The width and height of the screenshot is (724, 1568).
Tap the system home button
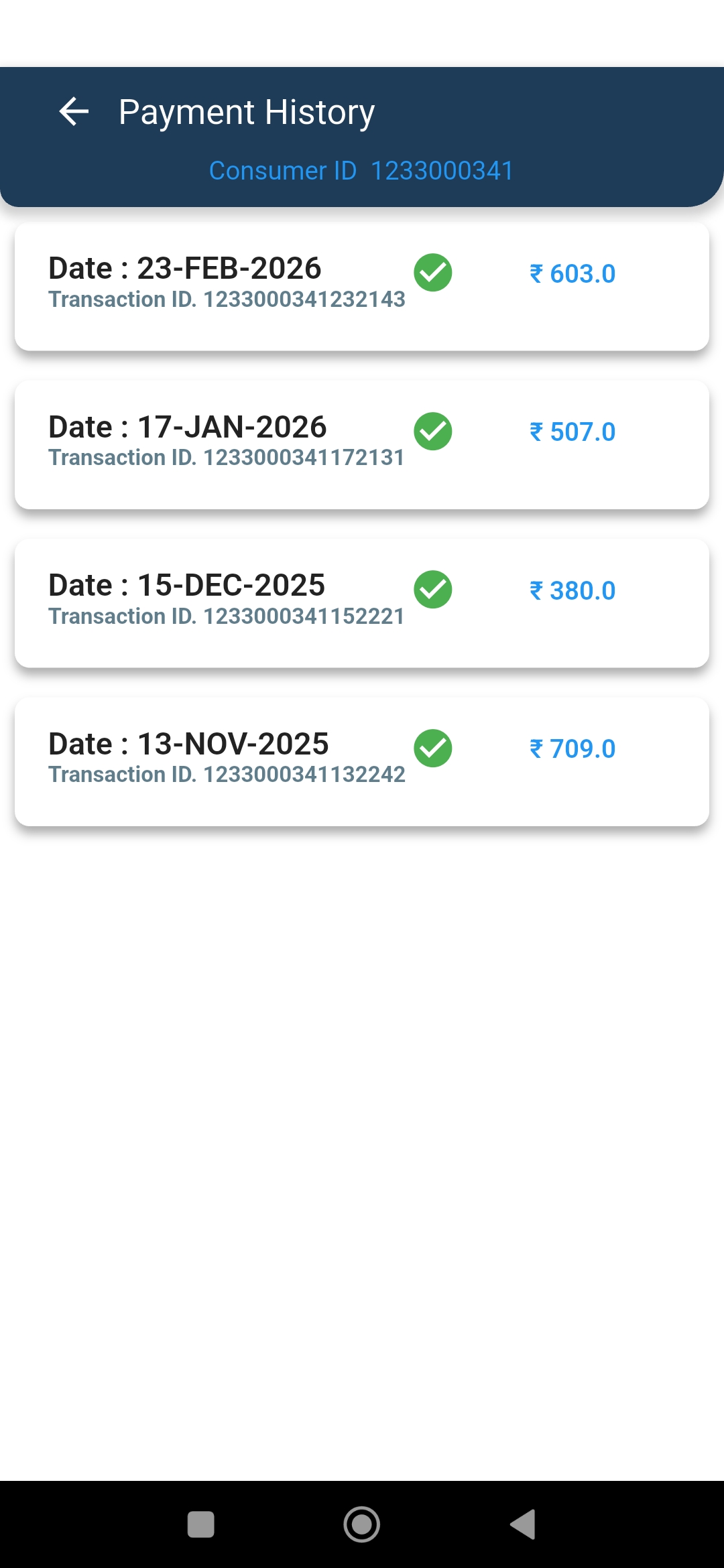tap(362, 1524)
